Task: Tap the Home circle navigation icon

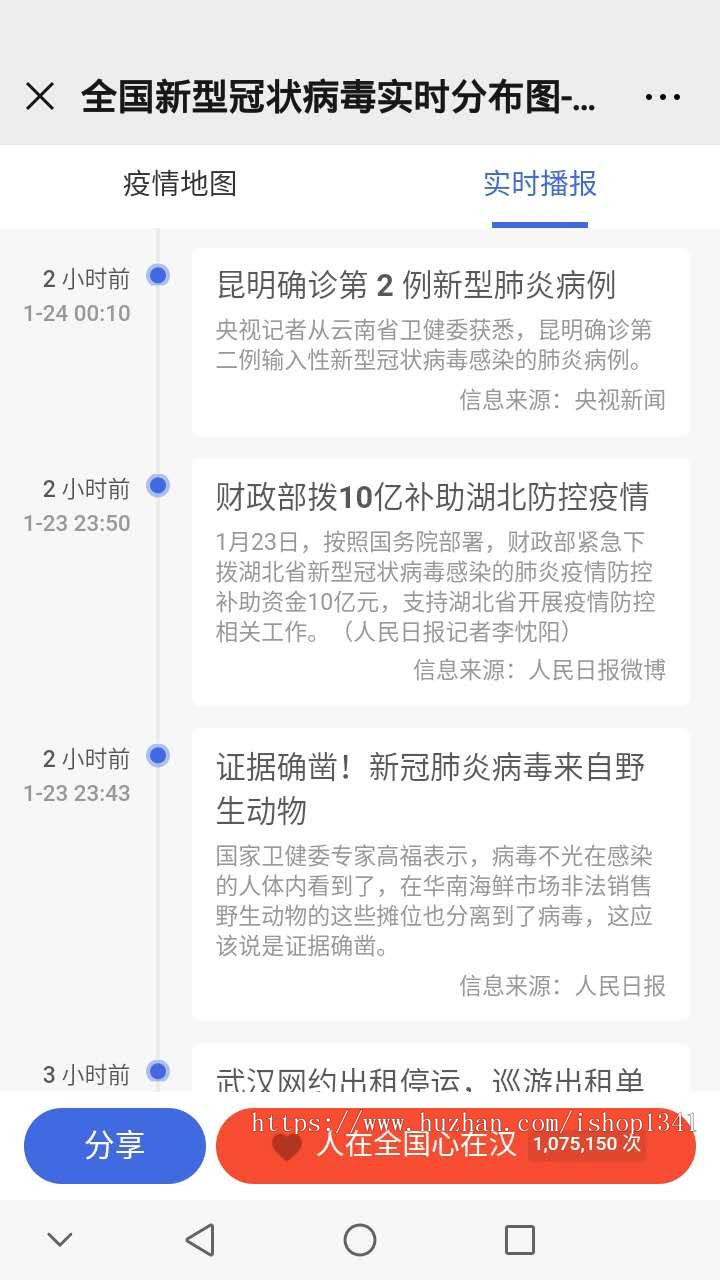Action: [360, 1238]
